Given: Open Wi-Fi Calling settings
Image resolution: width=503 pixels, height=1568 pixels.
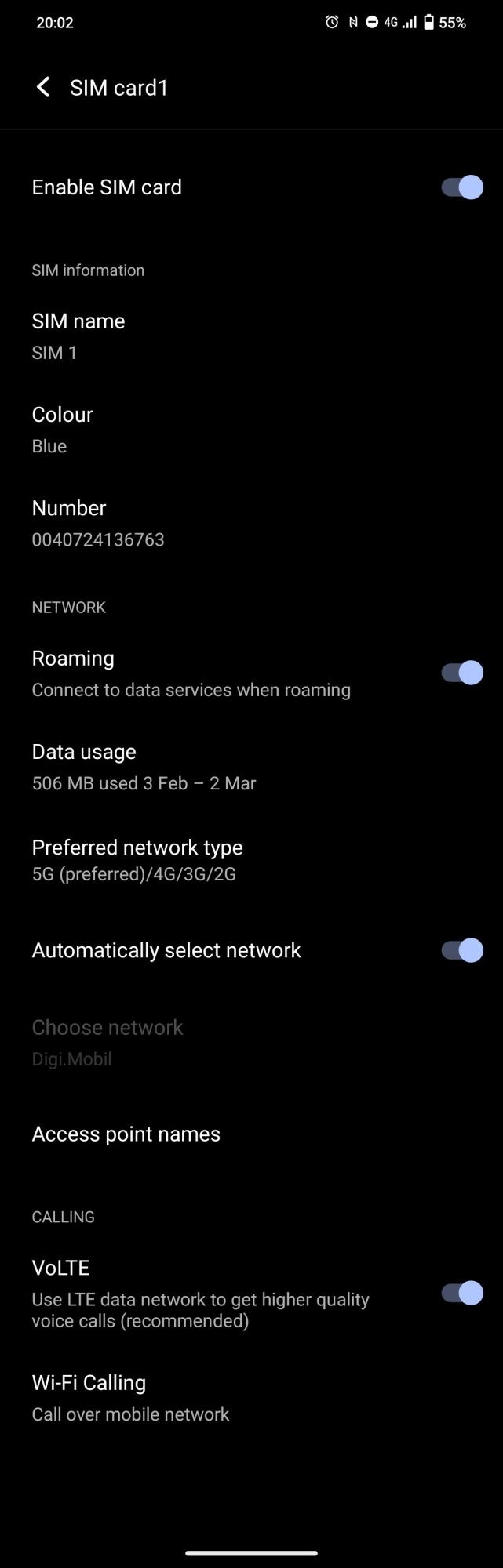Looking at the screenshot, I should click(x=130, y=1397).
